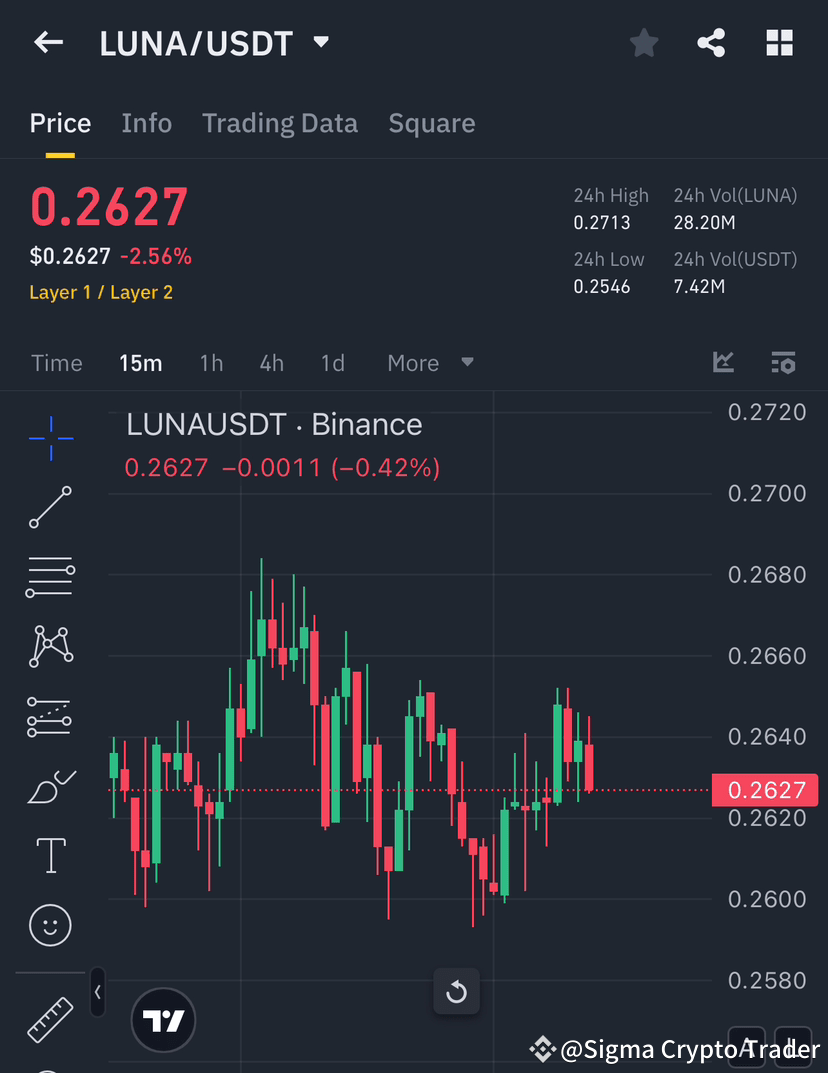Switch to the Trading Data tab
This screenshot has width=828, height=1073.
point(280,122)
